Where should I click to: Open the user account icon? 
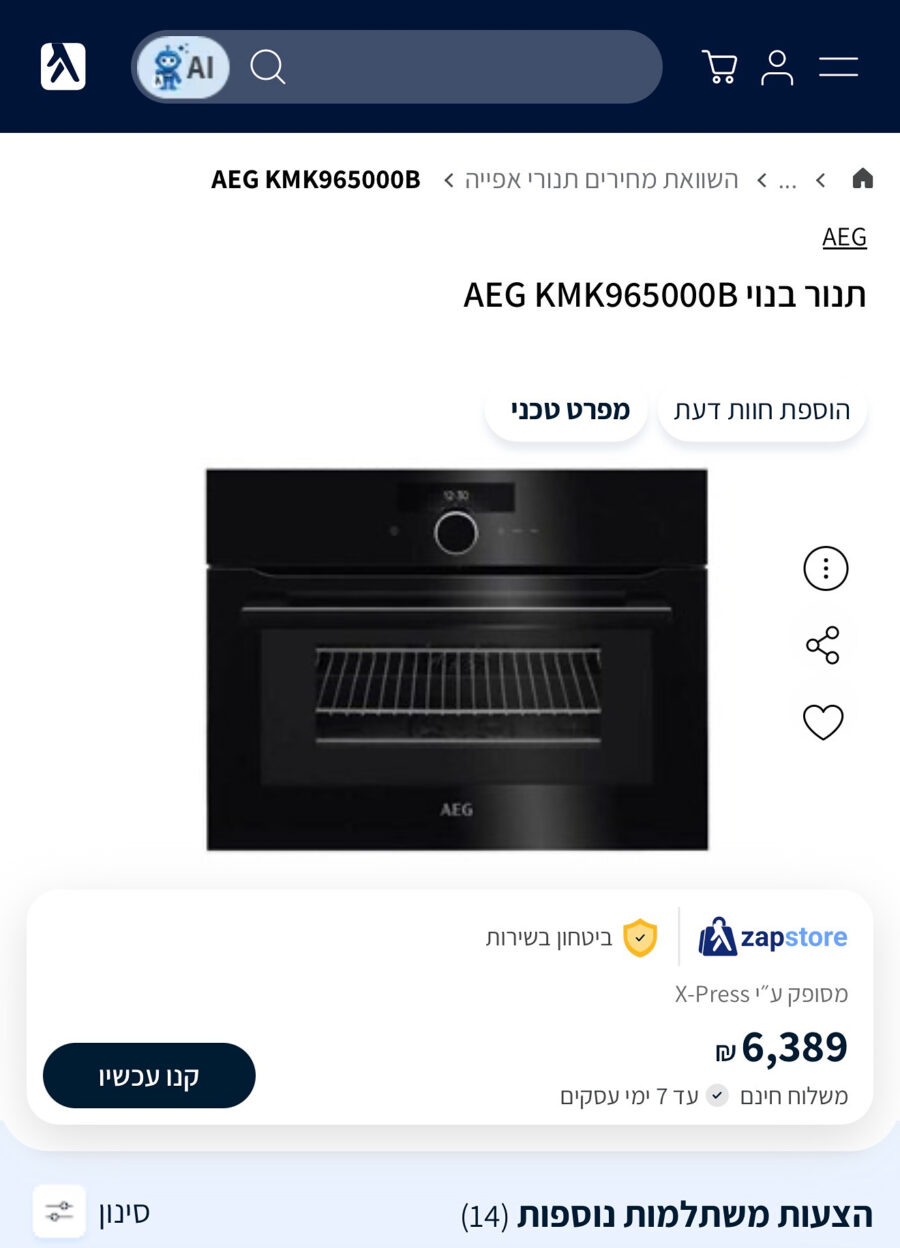[777, 67]
